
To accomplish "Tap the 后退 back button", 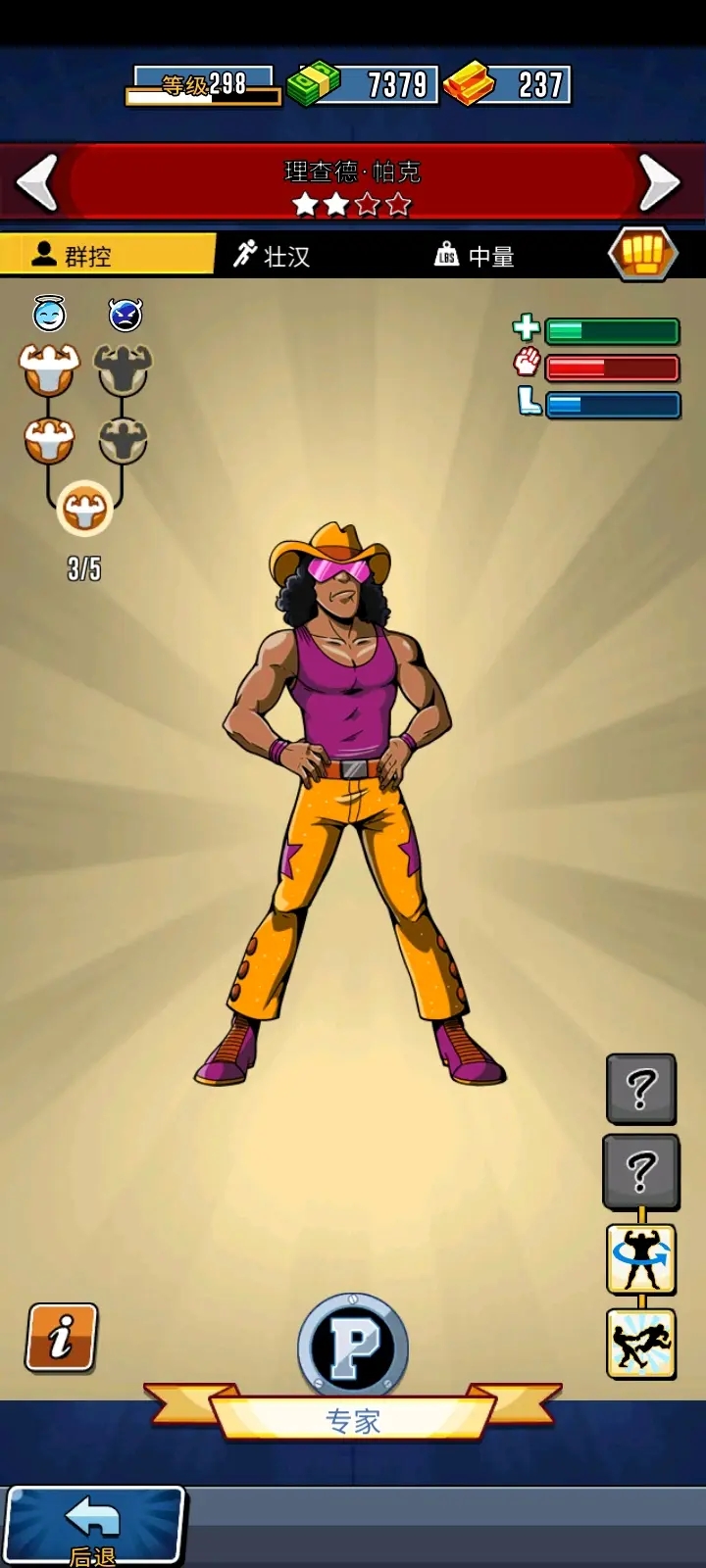I will pyautogui.click(x=94, y=1525).
